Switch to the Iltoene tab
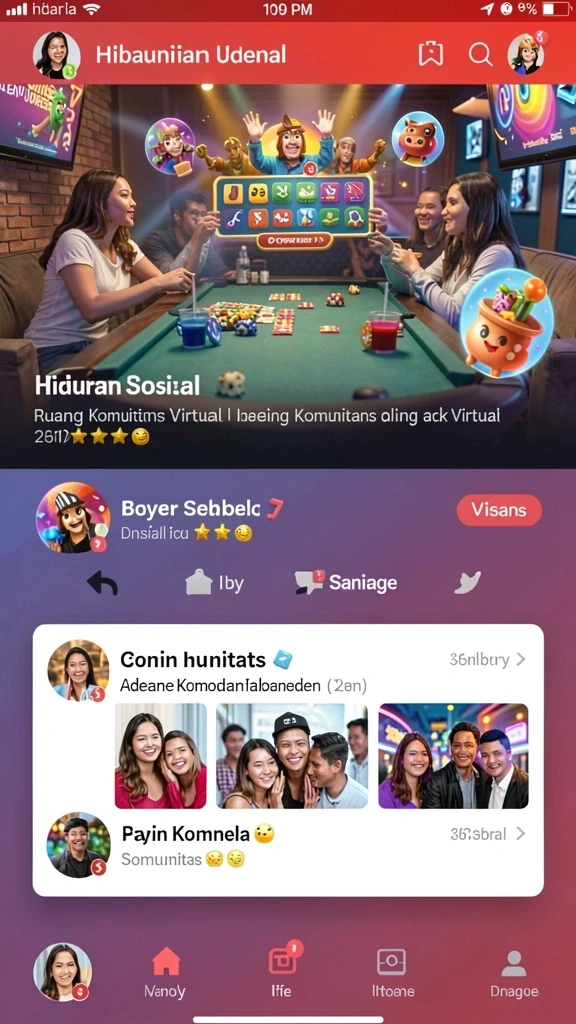 pyautogui.click(x=392, y=972)
